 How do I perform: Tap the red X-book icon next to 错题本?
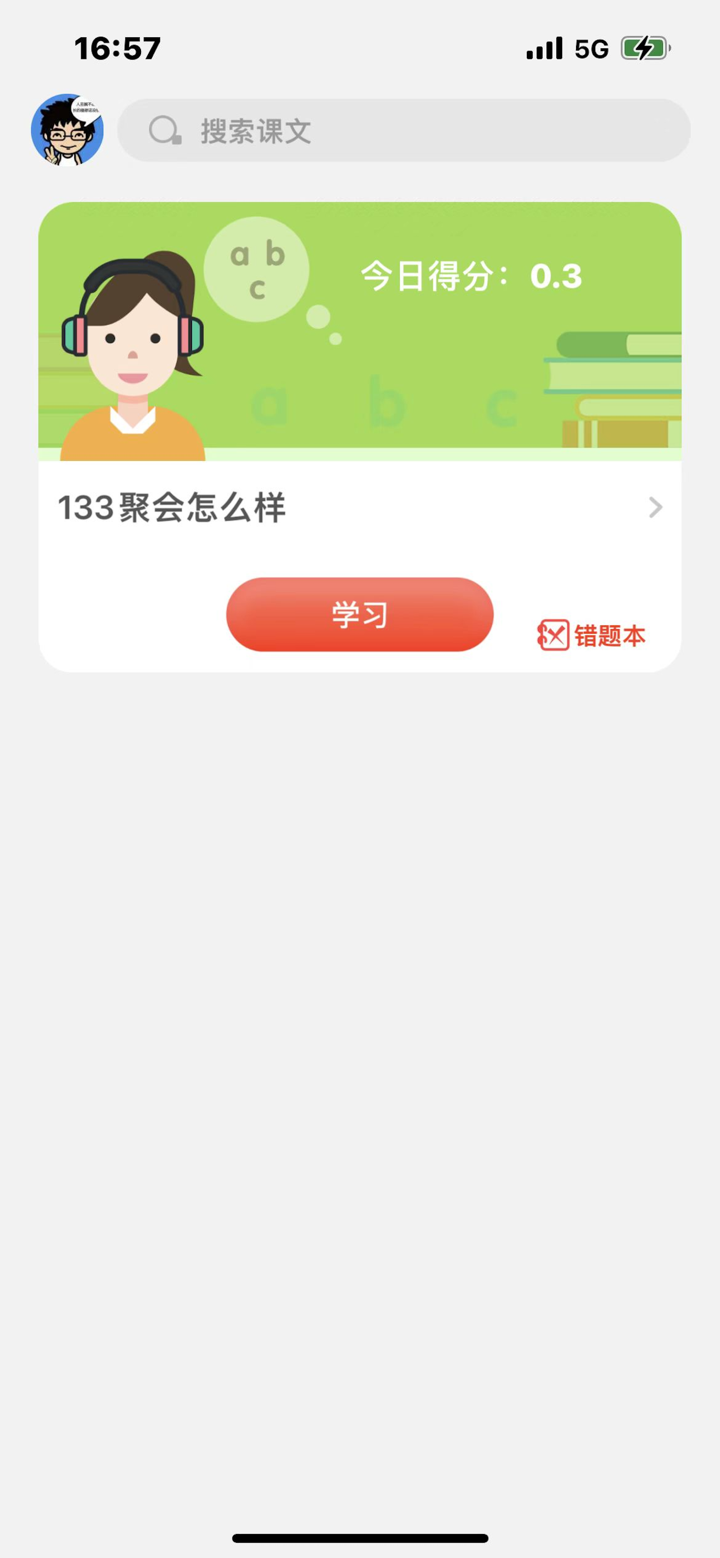[x=552, y=634]
